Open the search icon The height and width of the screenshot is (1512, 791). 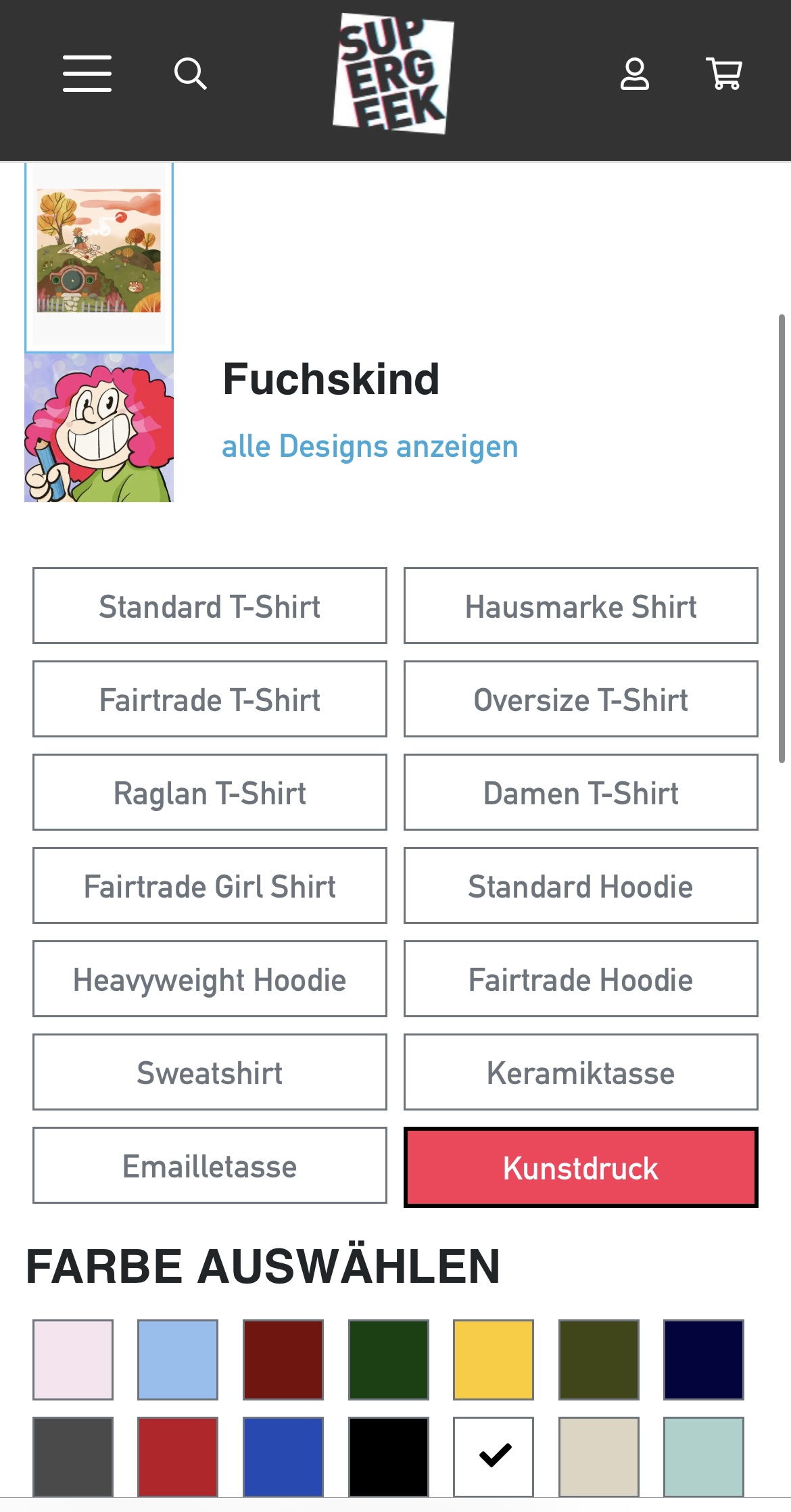190,74
